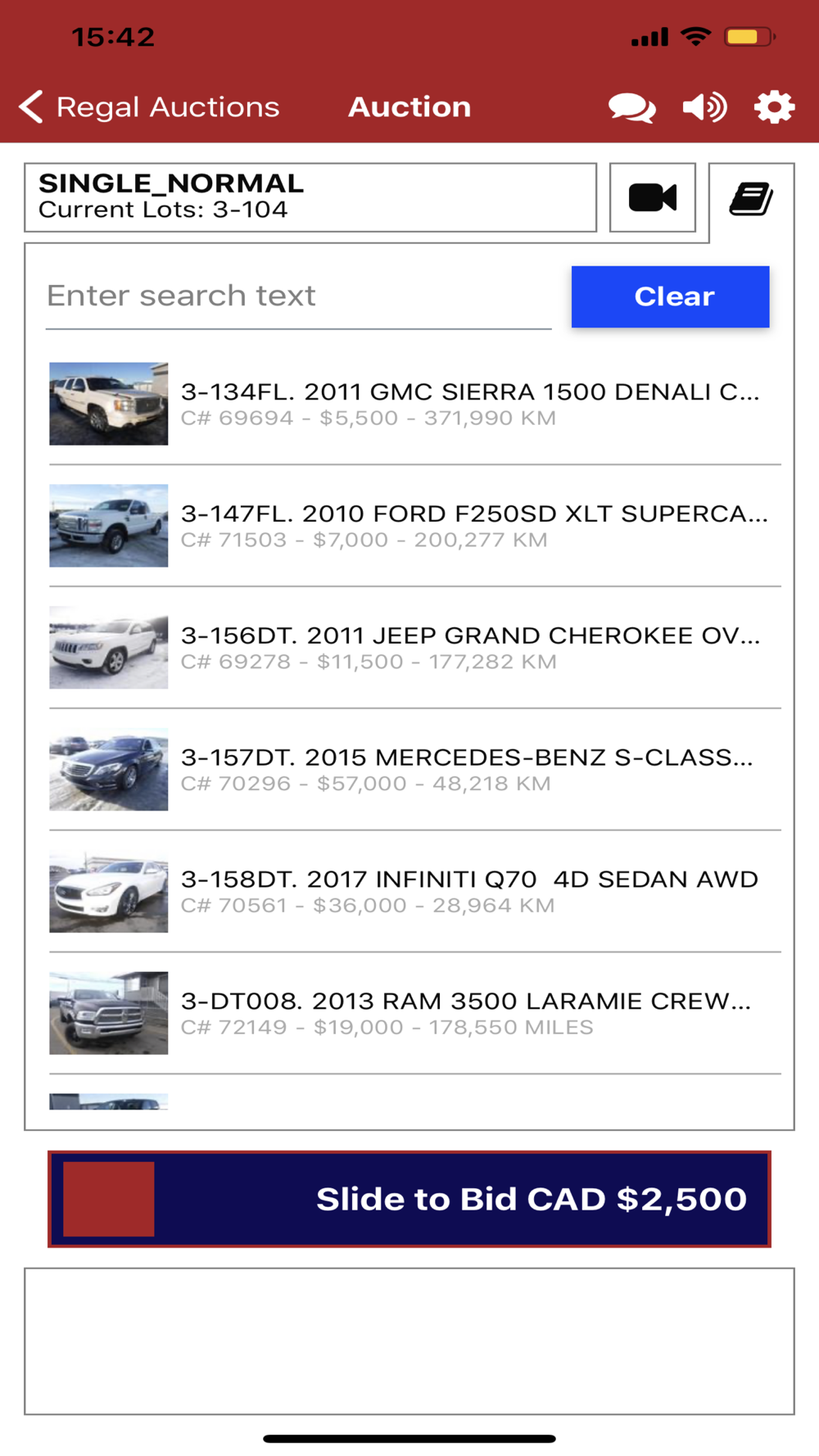The image size is (819, 1456).
Task: Toggle the auction sound speaker icon
Action: [x=704, y=107]
